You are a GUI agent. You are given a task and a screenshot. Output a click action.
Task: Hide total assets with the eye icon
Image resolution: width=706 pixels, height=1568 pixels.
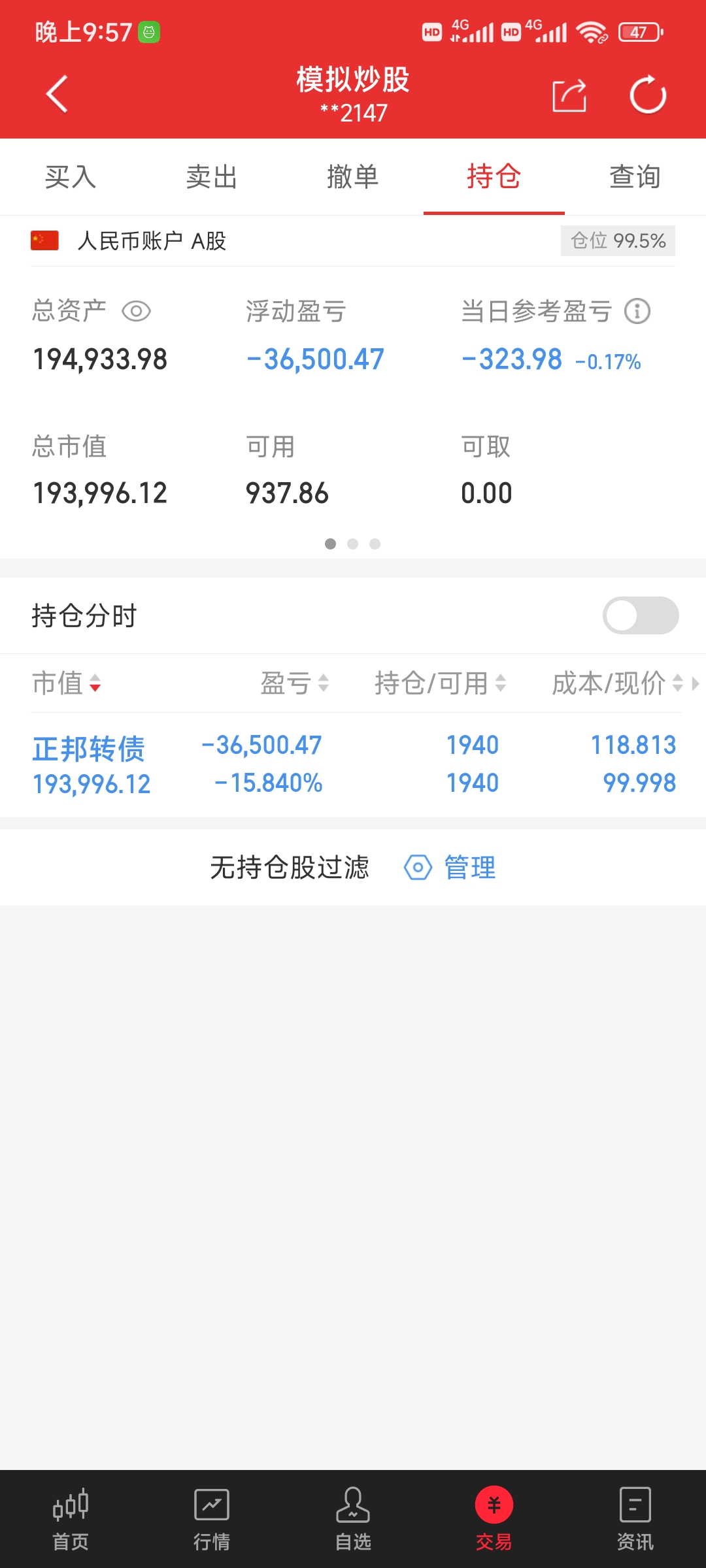pos(136,311)
